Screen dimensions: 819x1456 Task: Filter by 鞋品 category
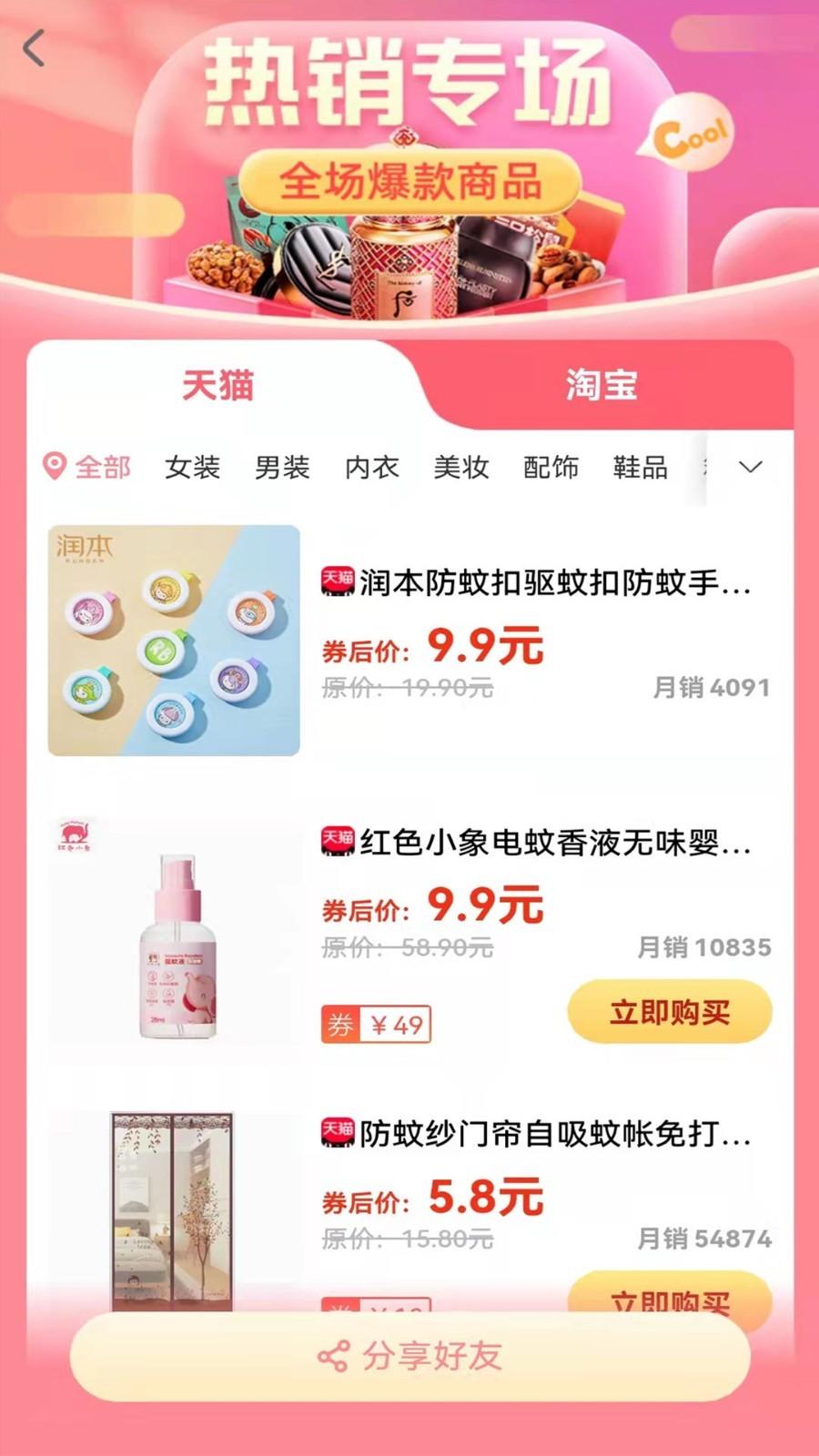point(641,468)
